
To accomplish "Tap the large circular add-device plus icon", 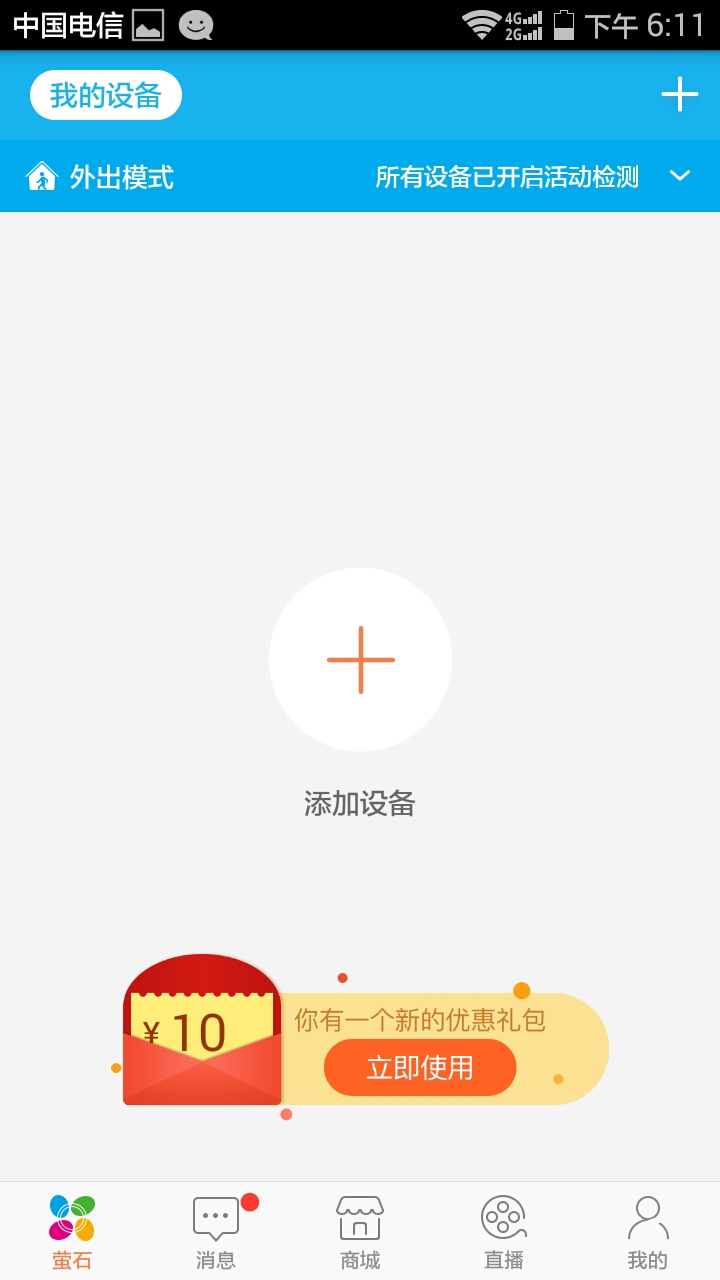I will click(x=360, y=660).
